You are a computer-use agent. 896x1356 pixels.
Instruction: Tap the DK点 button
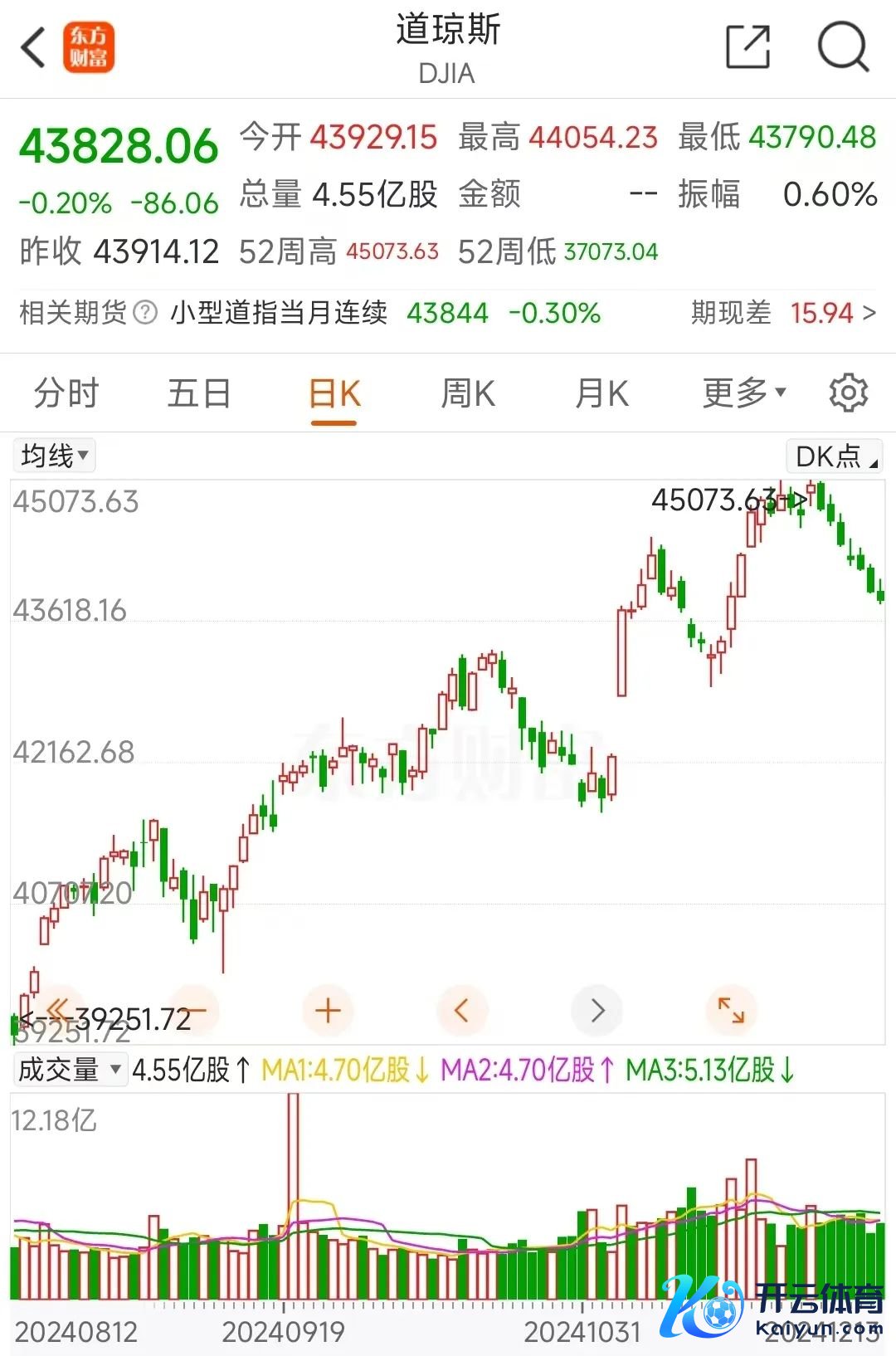(834, 456)
